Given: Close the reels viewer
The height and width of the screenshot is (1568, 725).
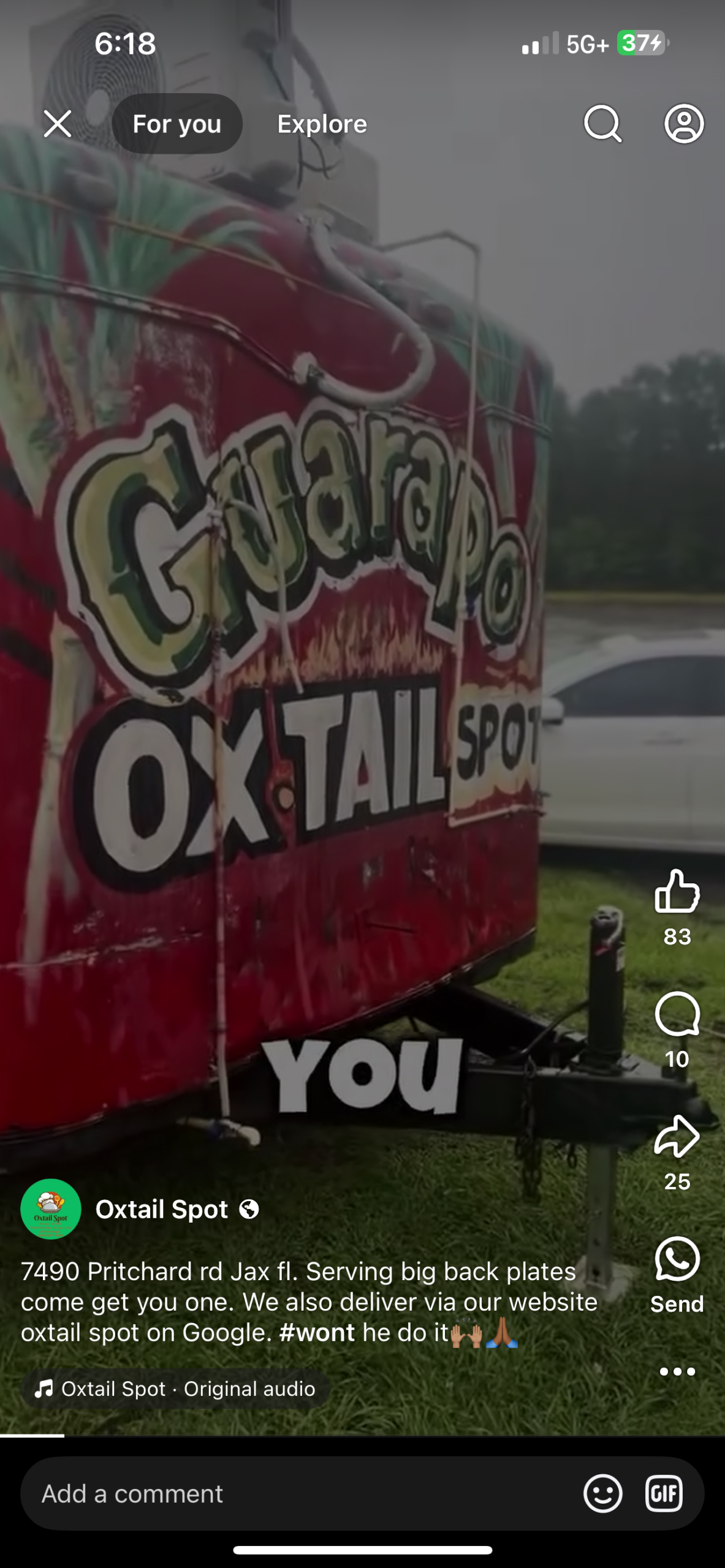Looking at the screenshot, I should coord(57,124).
